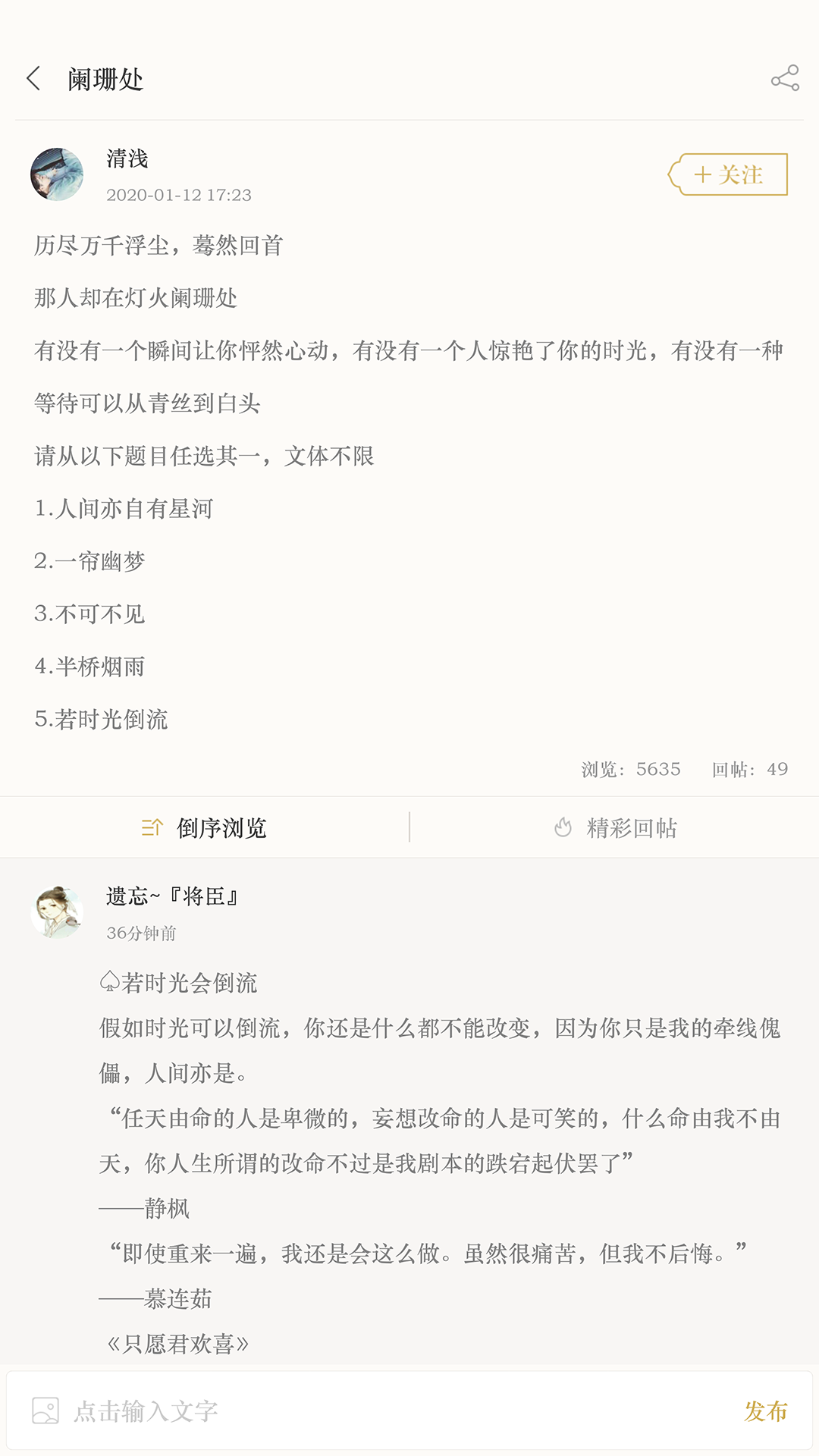The image size is (819, 1456).
Task: Follow 清浅 with the 关注 button
Action: click(729, 174)
